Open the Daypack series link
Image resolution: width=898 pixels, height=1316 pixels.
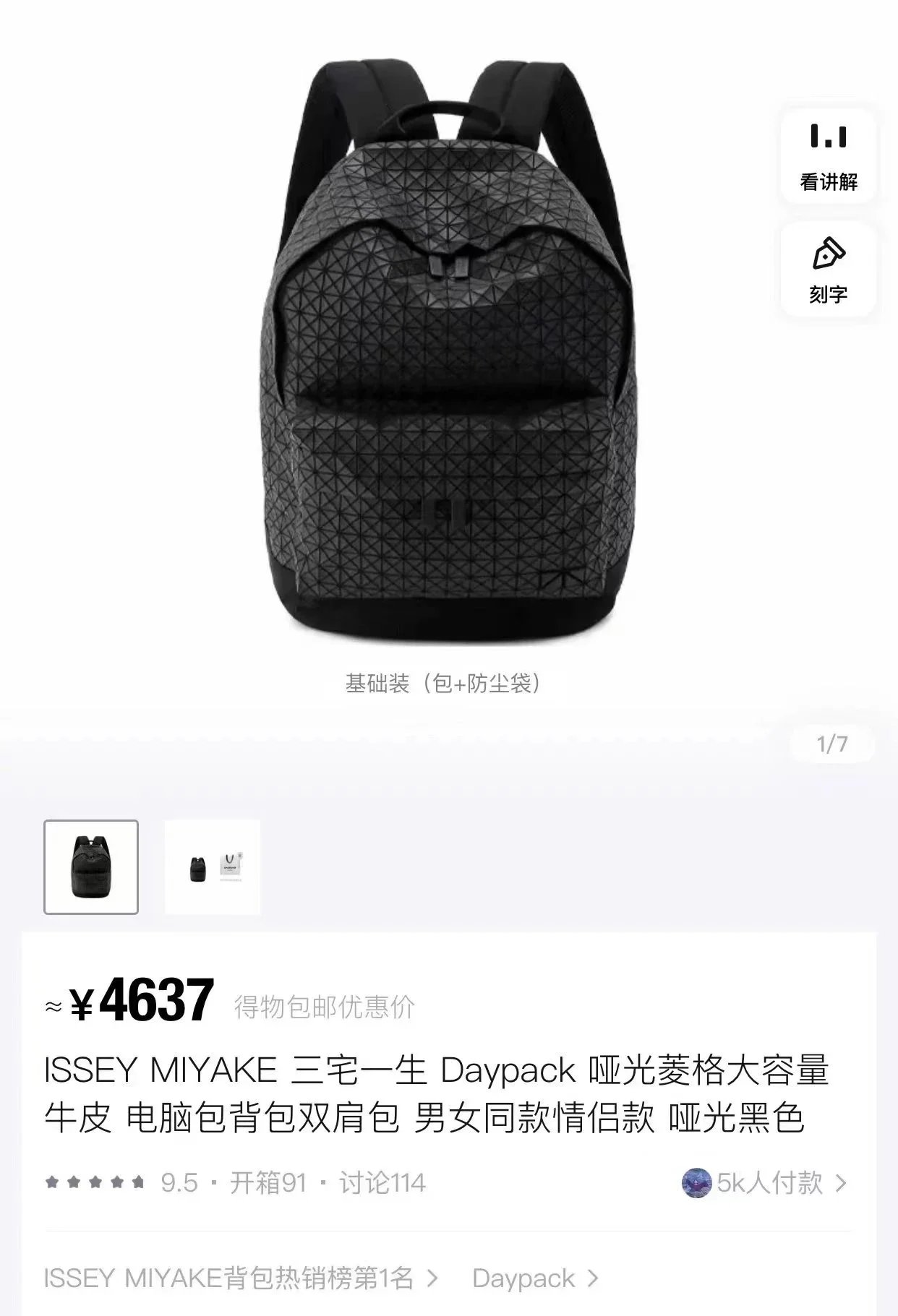pyautogui.click(x=534, y=1278)
